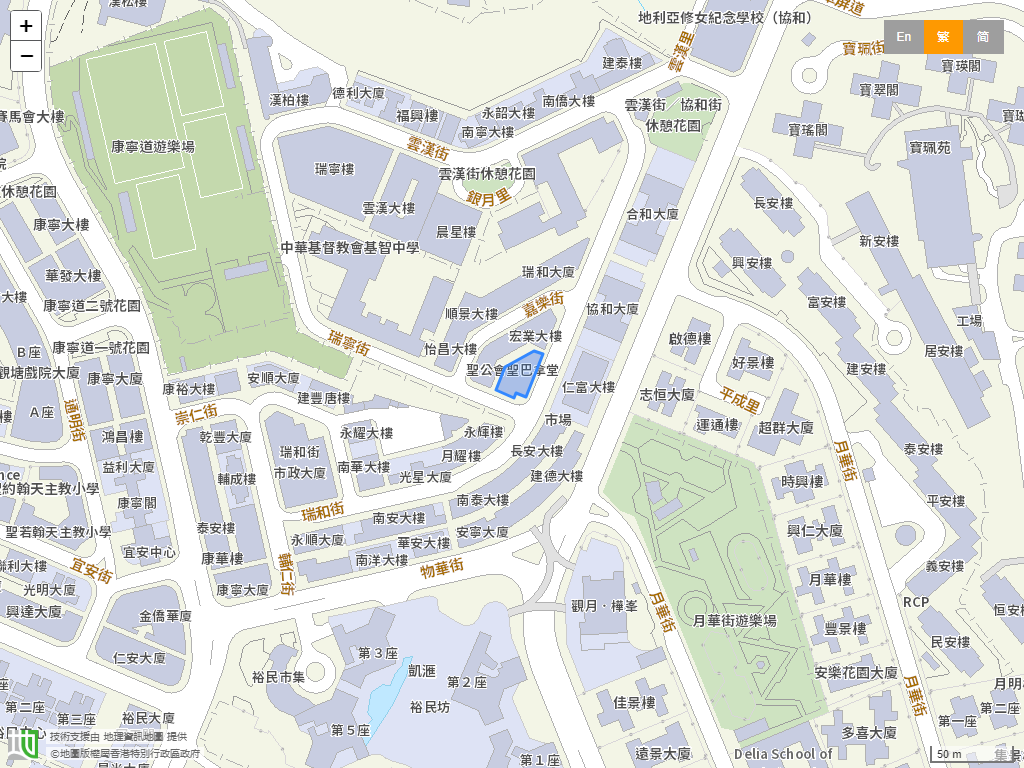Zoom in on the map
The image size is (1024, 768).
tap(26, 27)
